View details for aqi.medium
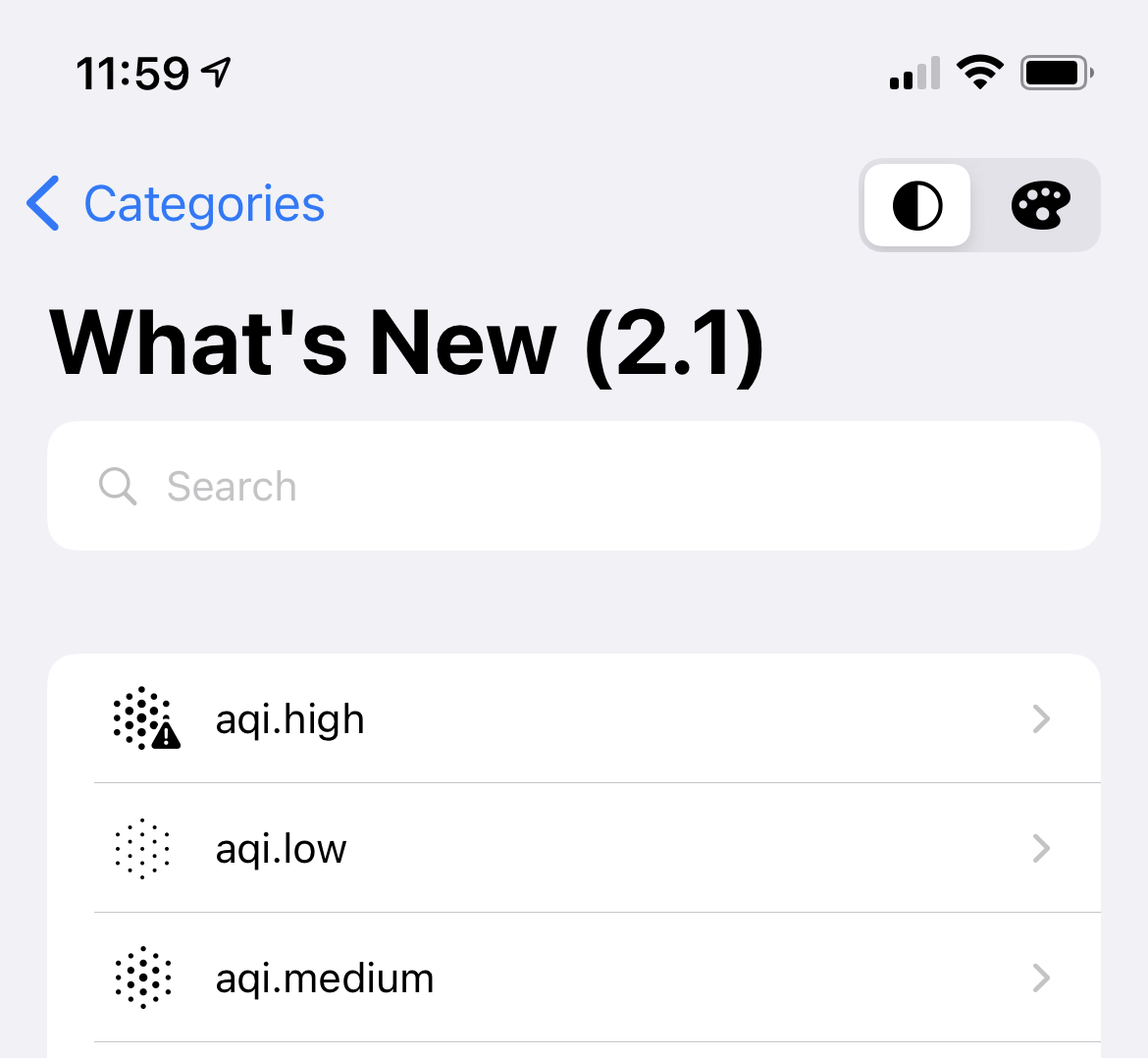Screen dimensions: 1148x1058 574,979
